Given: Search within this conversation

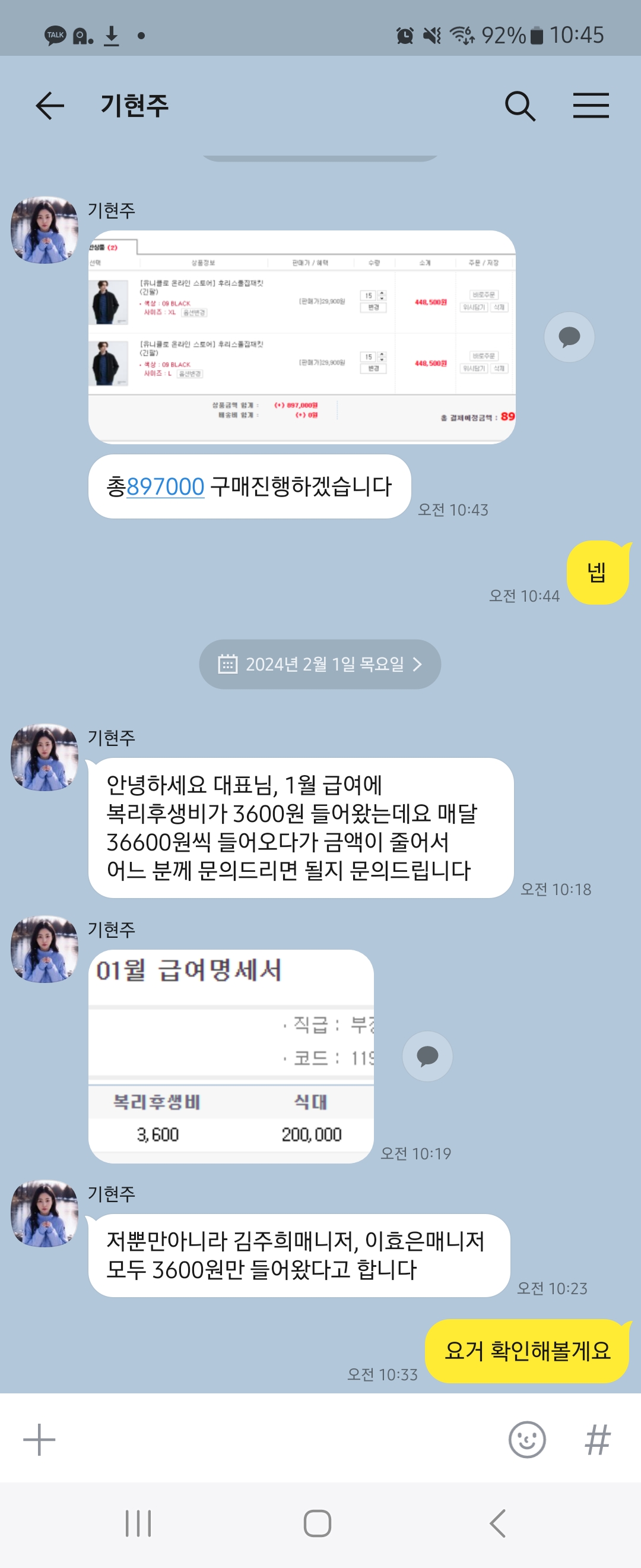Looking at the screenshot, I should (520, 106).
